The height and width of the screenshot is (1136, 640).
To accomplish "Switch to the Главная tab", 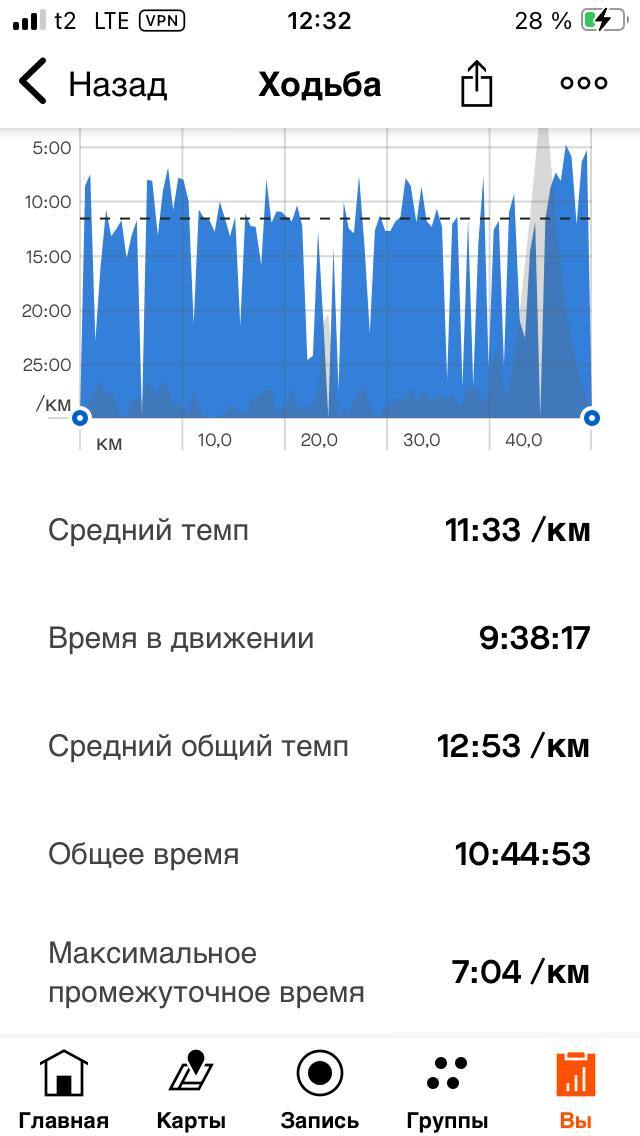I will (63, 1088).
